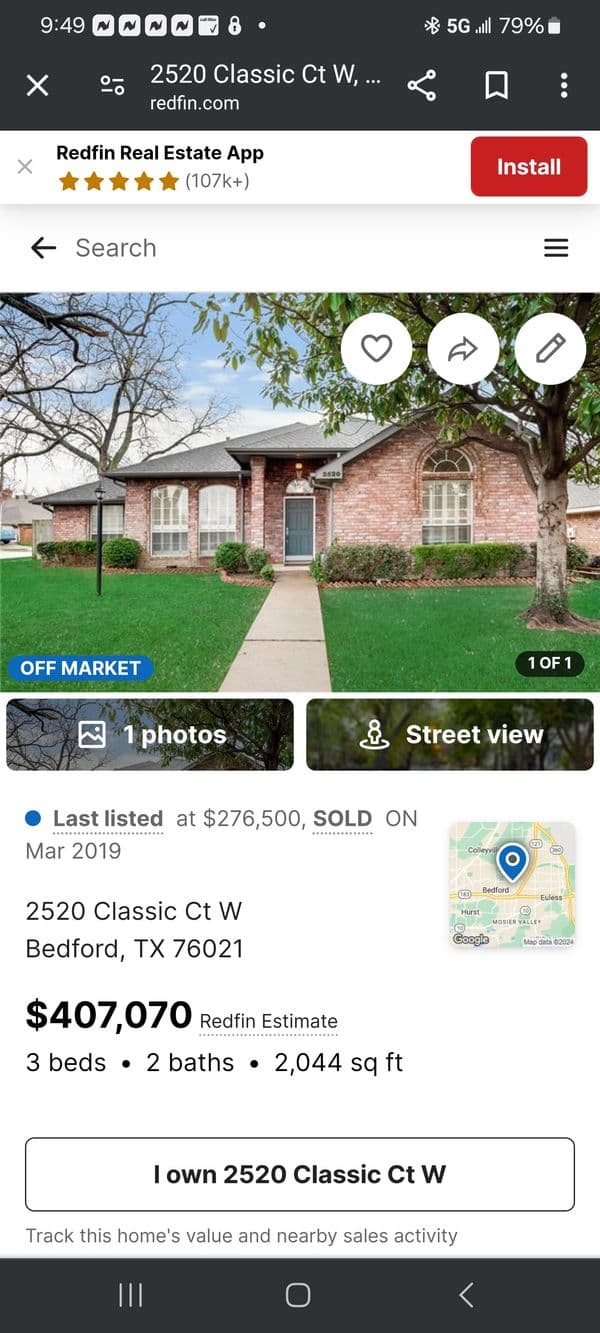Open the browser overflow menu
This screenshot has width=600, height=1333.
pos(564,85)
